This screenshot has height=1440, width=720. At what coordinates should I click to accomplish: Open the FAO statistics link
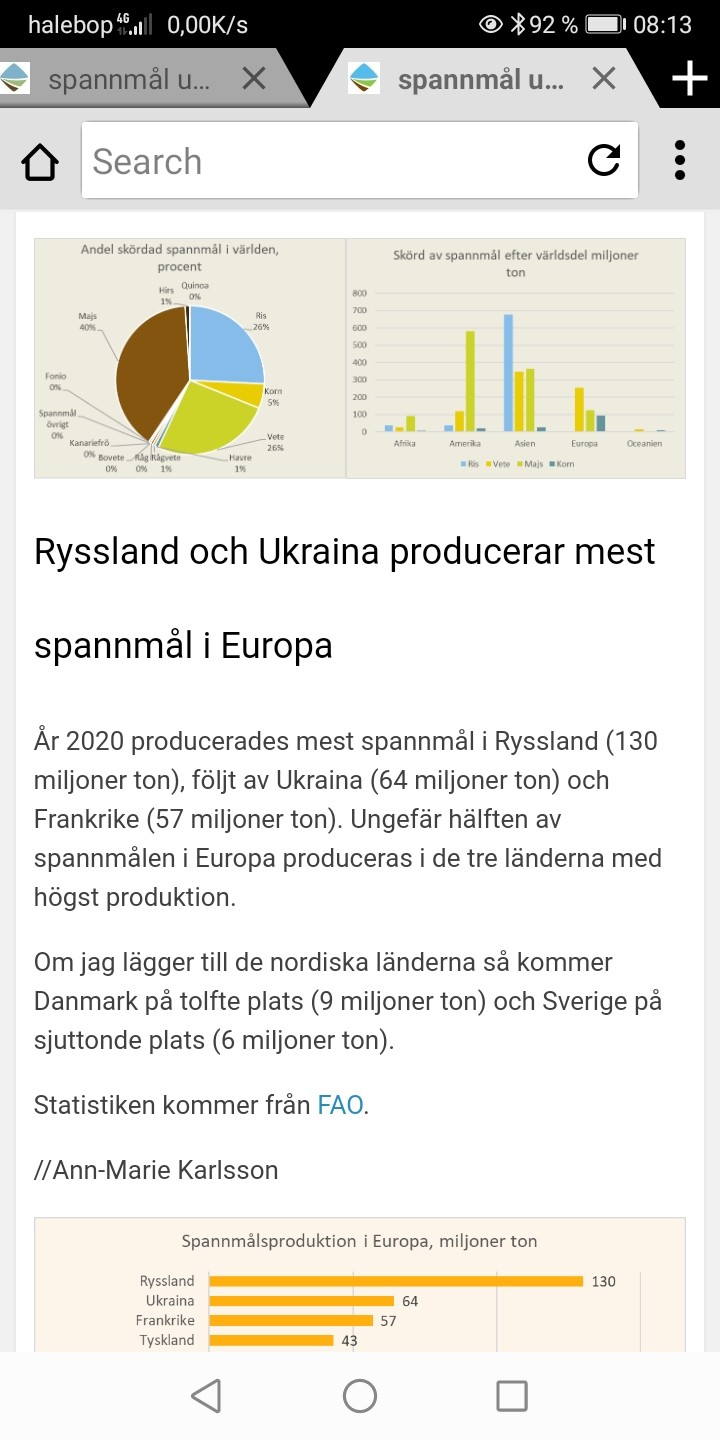[340, 1105]
